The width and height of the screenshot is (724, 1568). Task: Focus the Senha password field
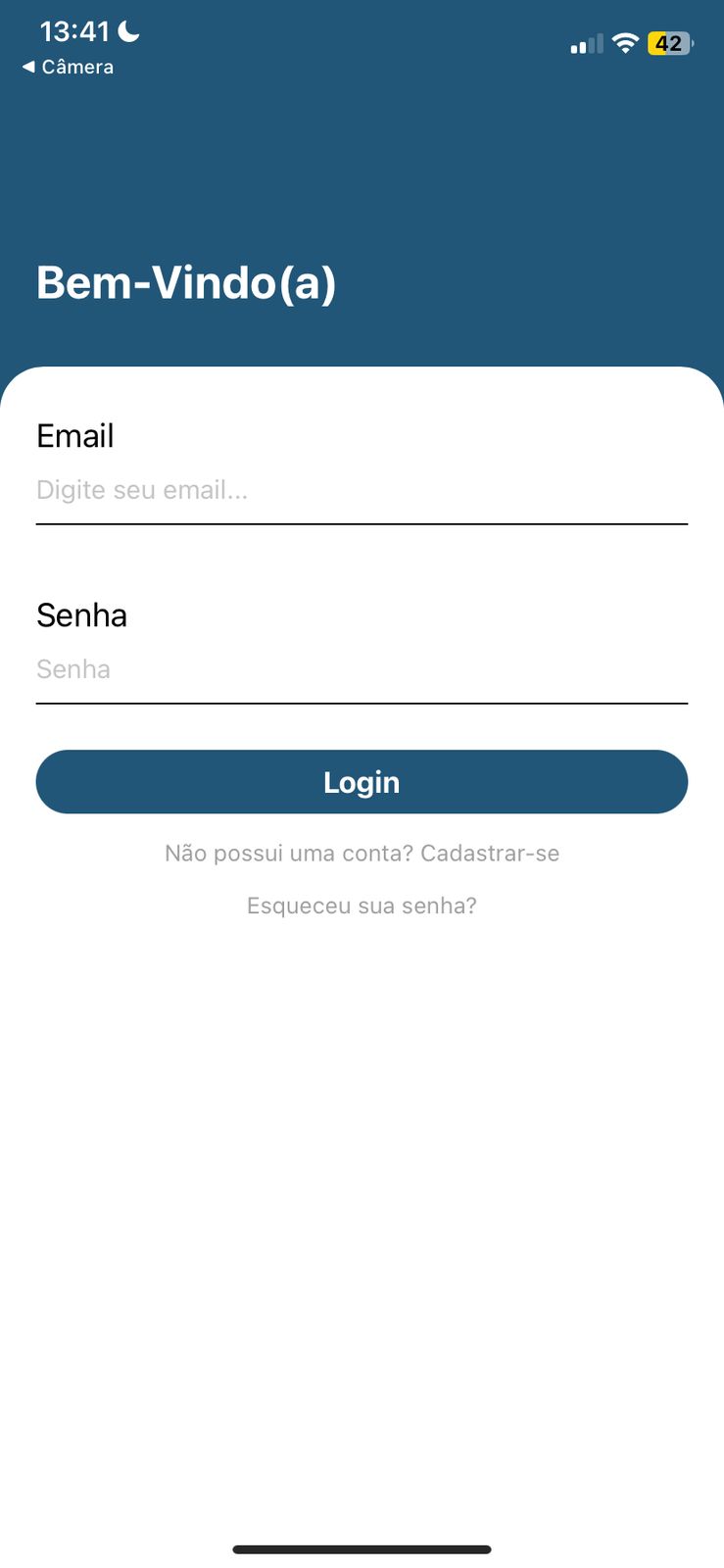361,669
